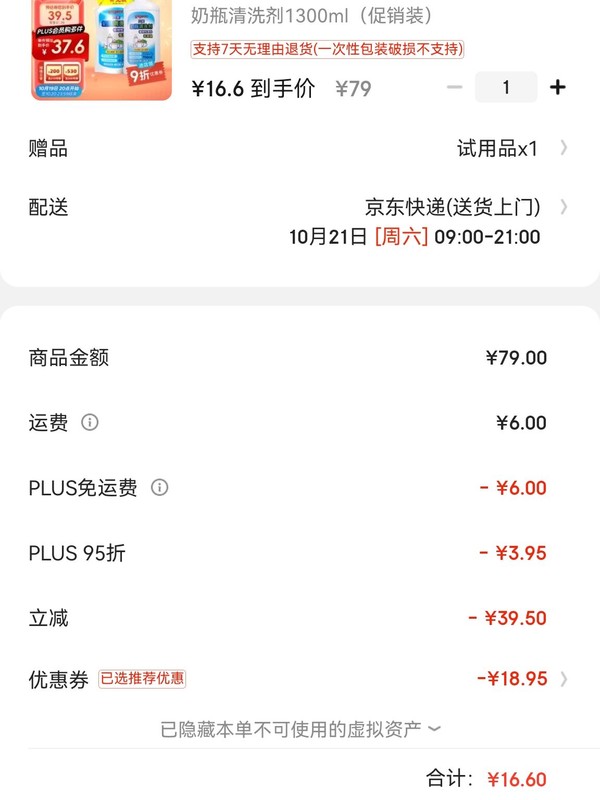Viewport: 600px width, 800px height.
Task: Expand 已隐藏本单不可使用的虚拟资产
Action: (x=300, y=730)
